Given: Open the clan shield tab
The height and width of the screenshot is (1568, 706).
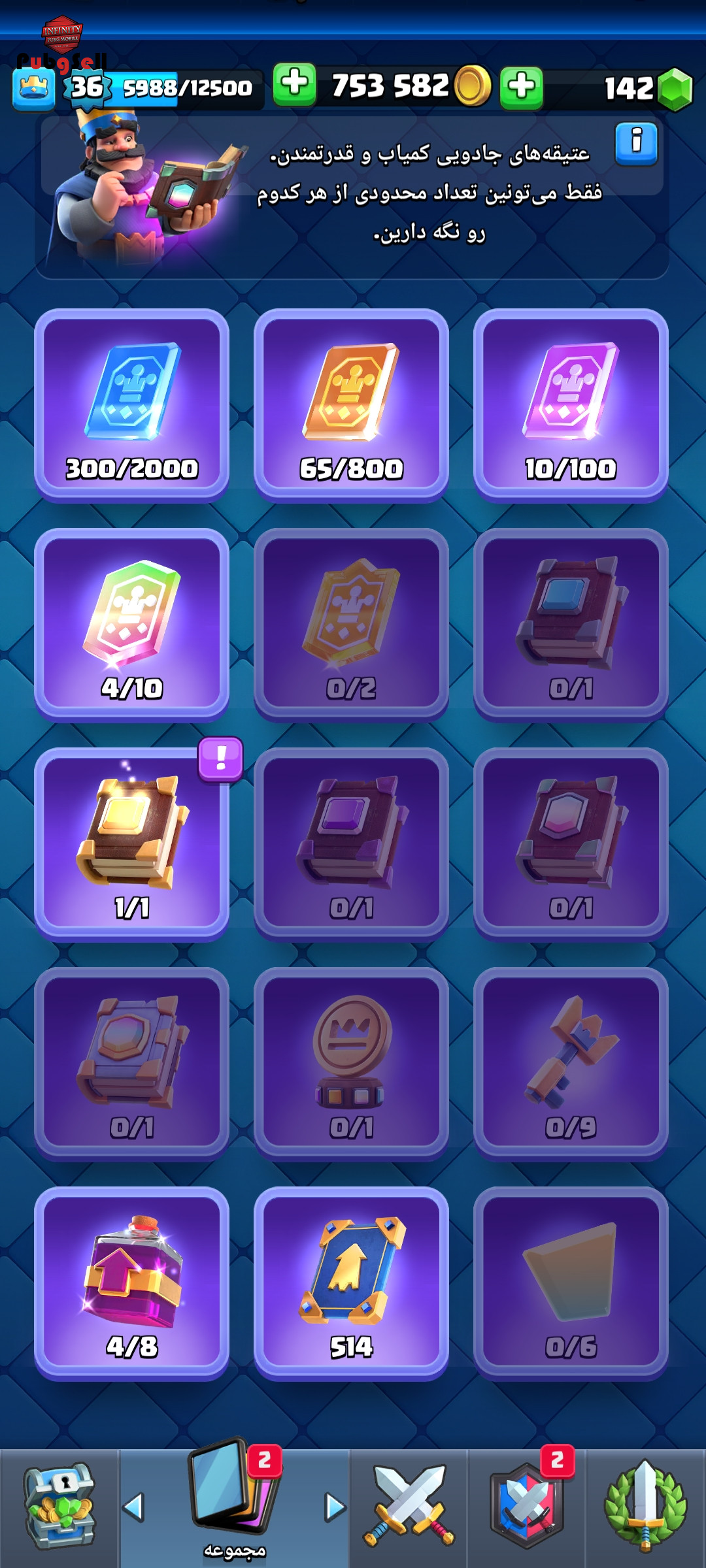Looking at the screenshot, I should pyautogui.click(x=527, y=1508).
